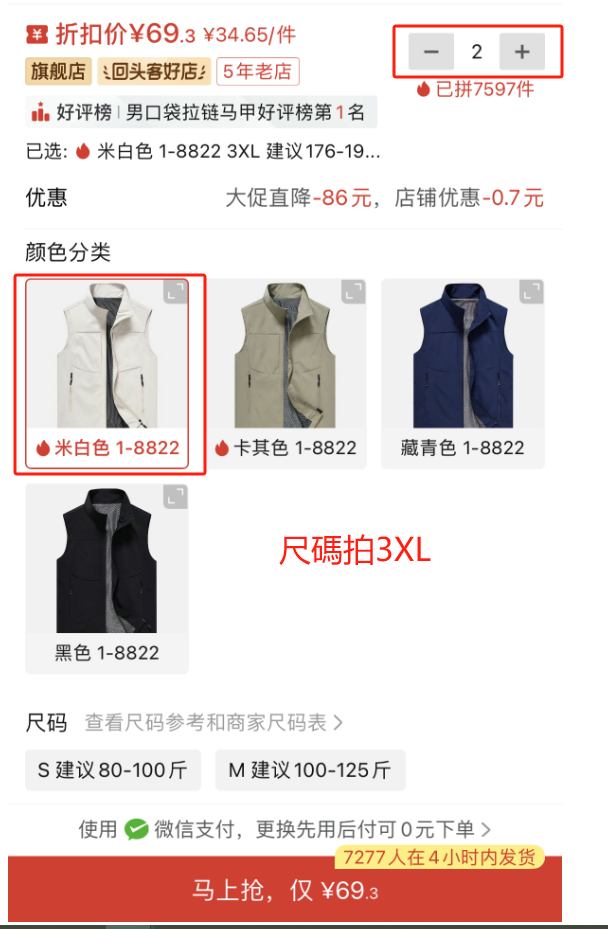Enlarge the 黑色 vest image
This screenshot has height=929, width=608.
click(x=176, y=497)
